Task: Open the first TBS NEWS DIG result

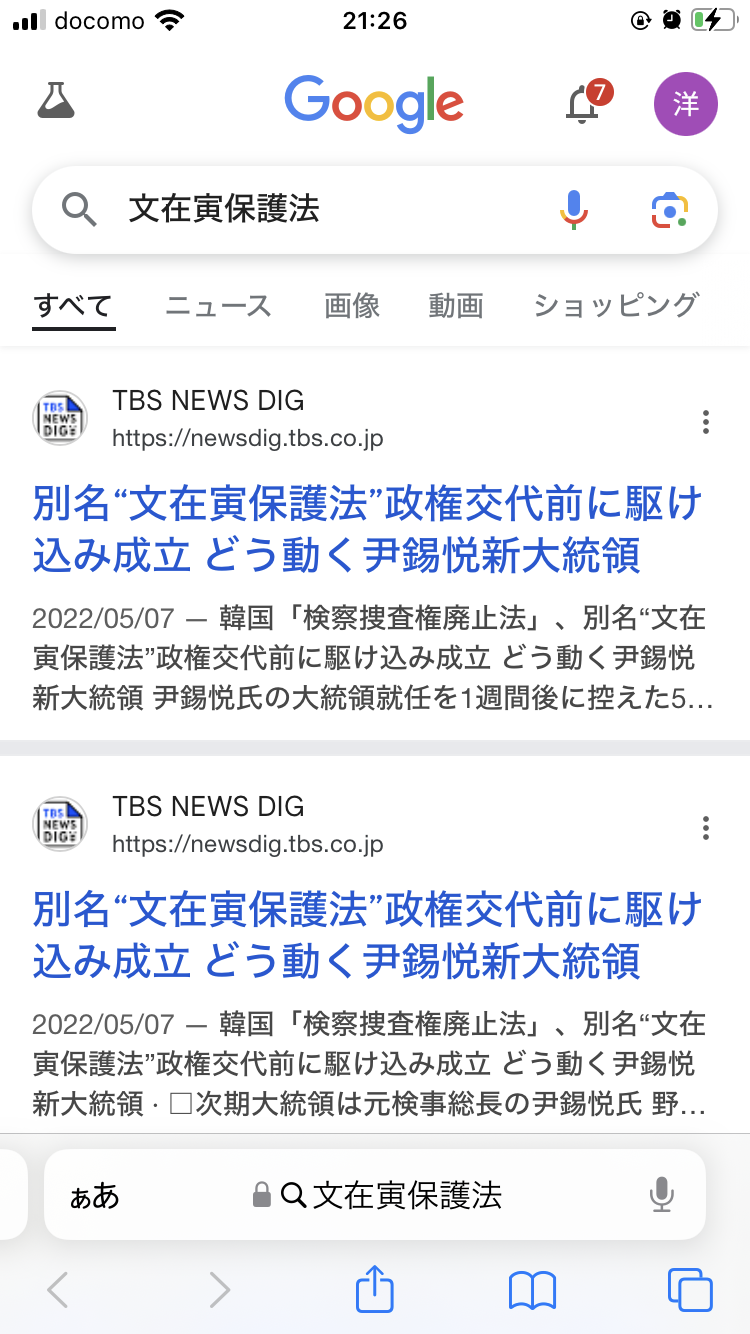Action: tap(366, 530)
